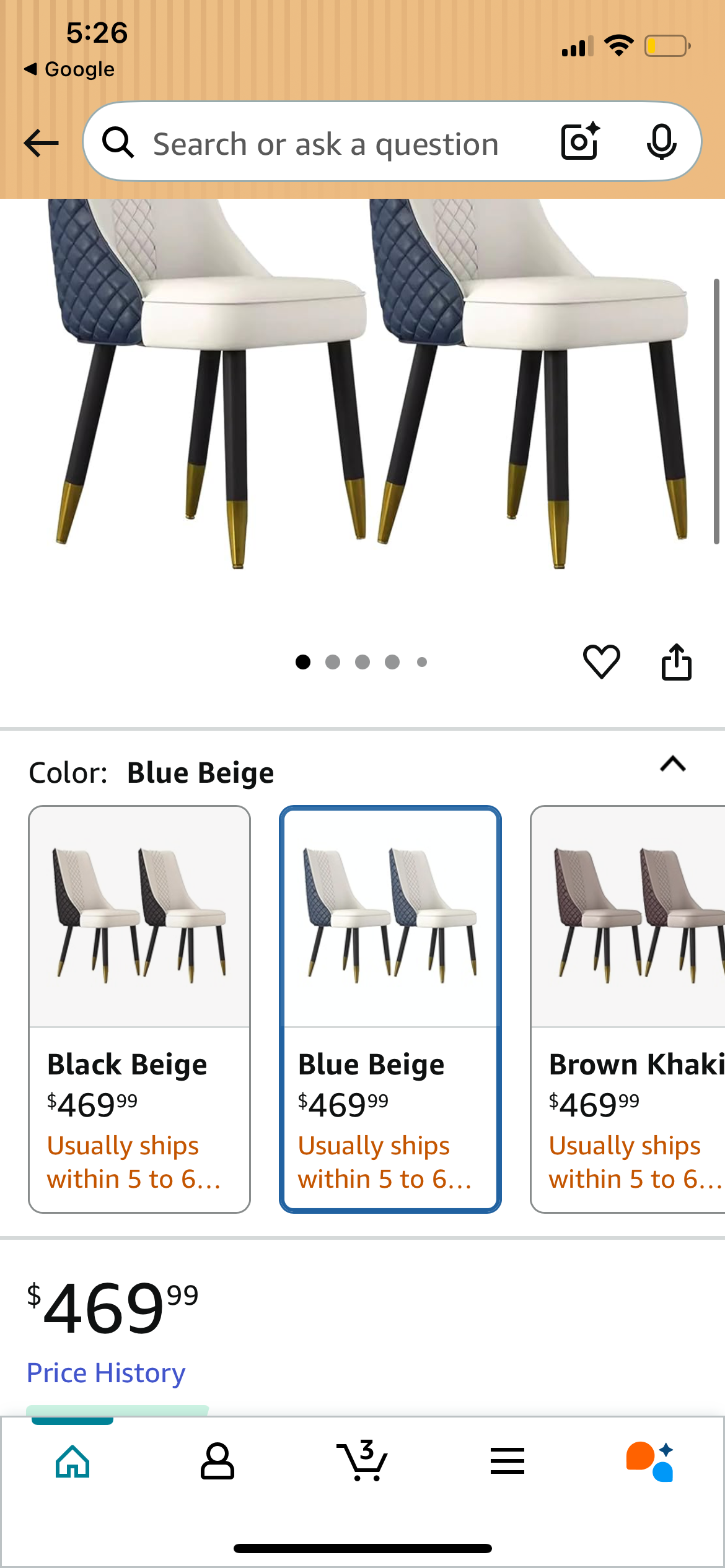Viewport: 725px width, 1568px height.
Task: Open the search or ask a question field
Action: (325, 144)
